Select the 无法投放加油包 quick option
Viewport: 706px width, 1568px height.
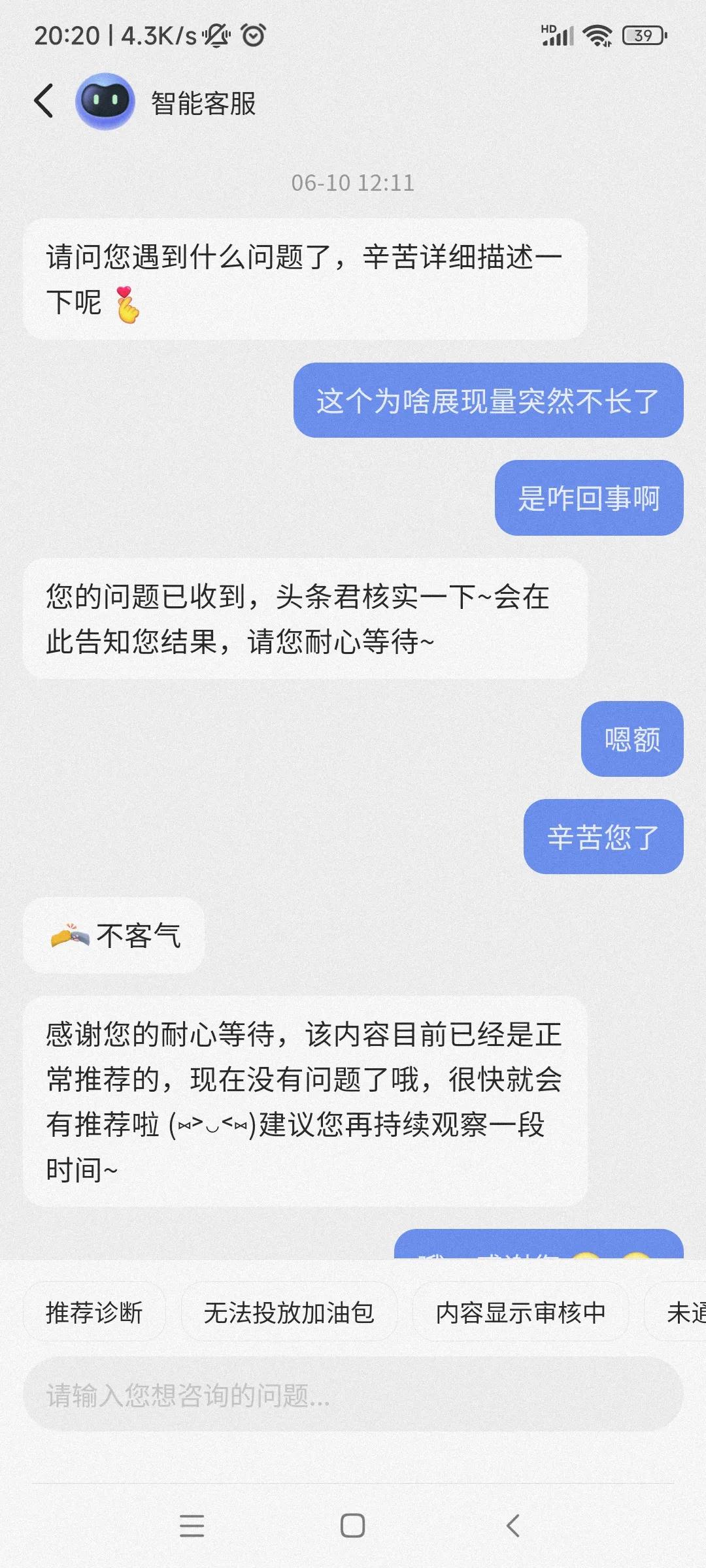(x=290, y=1311)
